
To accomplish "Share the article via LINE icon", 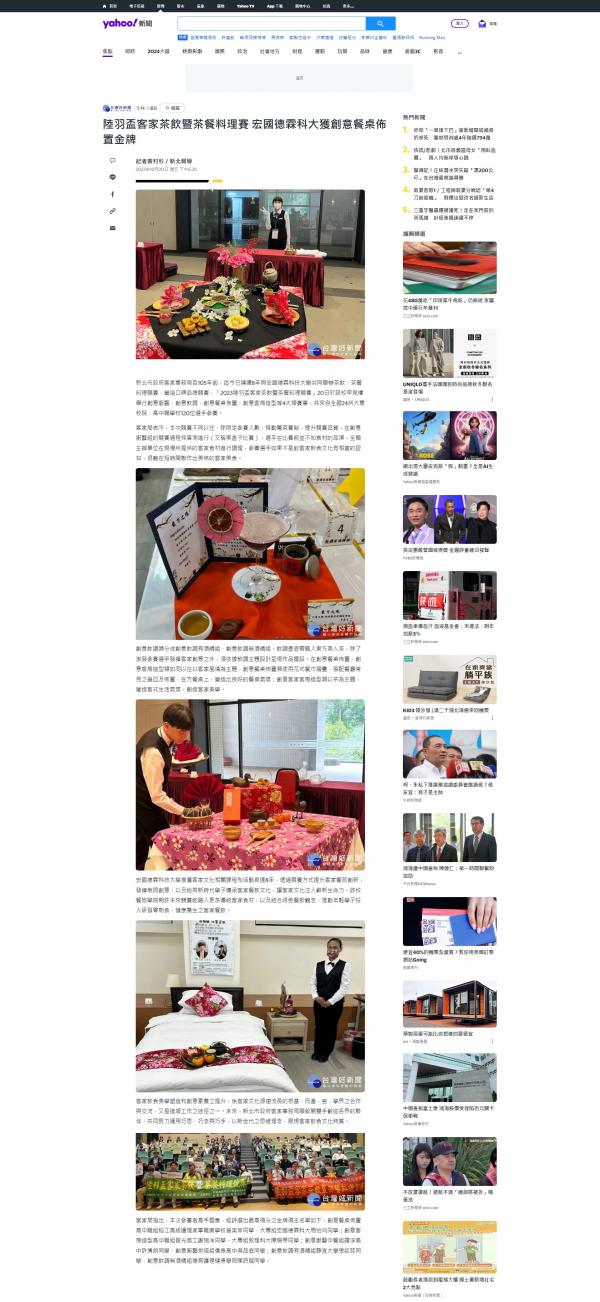I will click(x=112, y=177).
